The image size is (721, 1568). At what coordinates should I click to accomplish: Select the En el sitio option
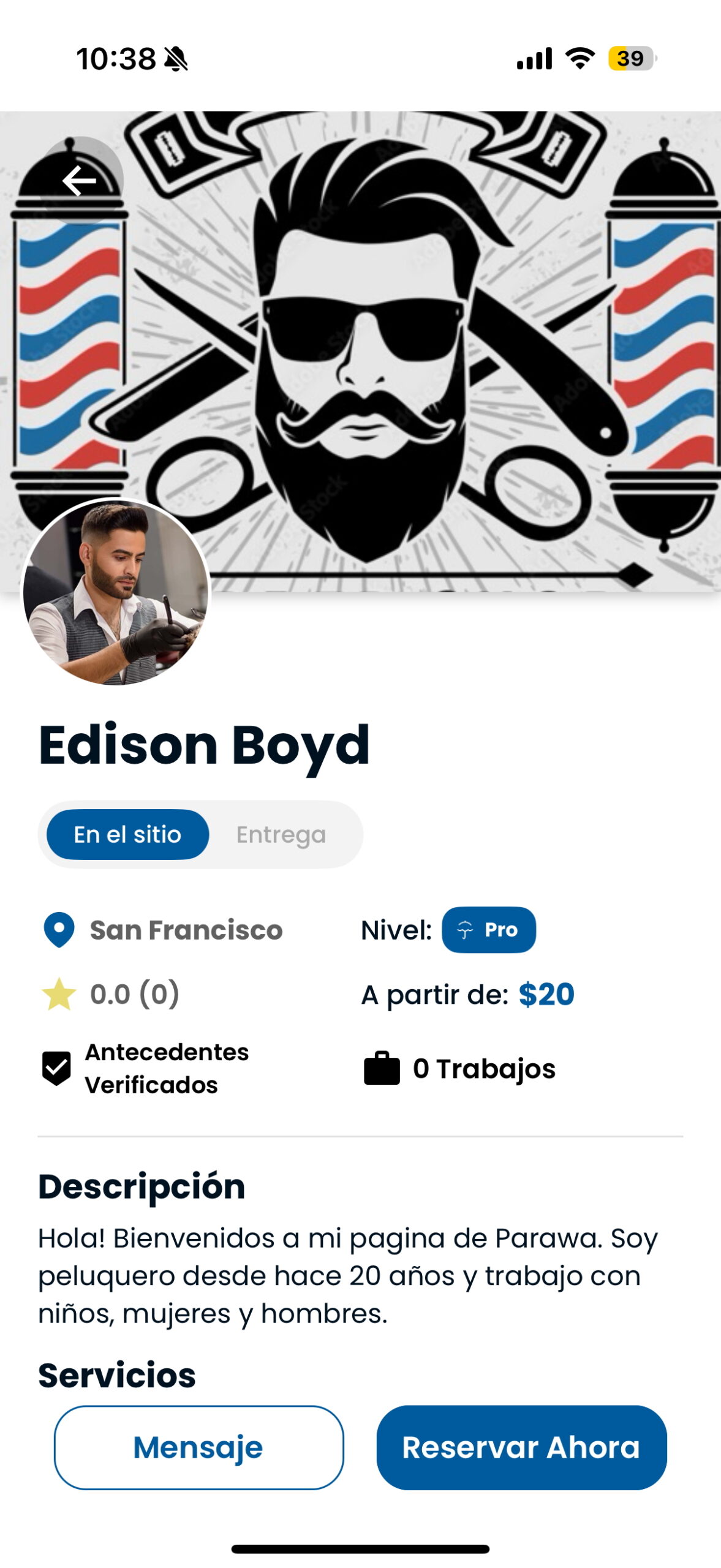coord(127,834)
